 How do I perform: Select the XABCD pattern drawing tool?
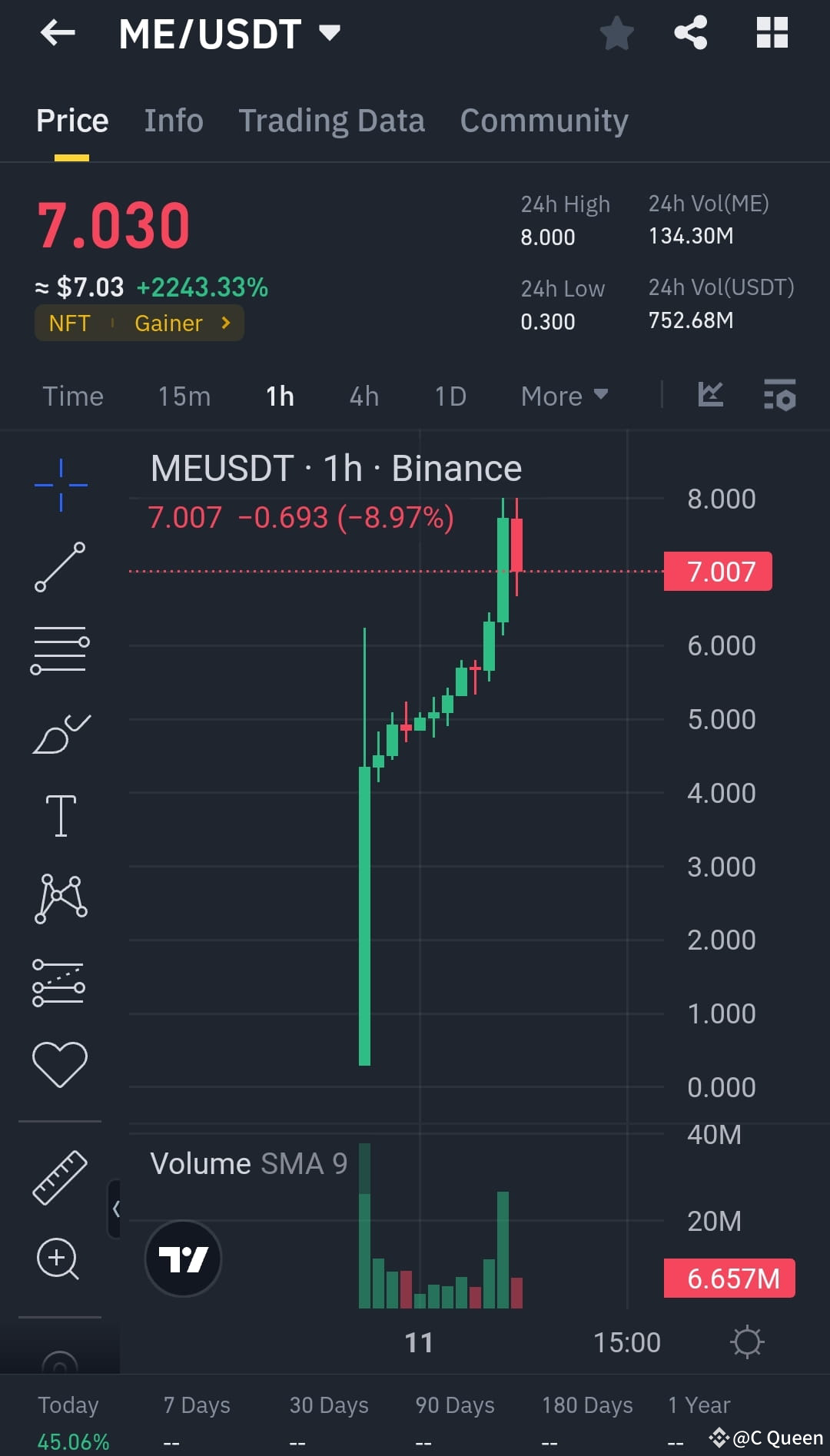pyautogui.click(x=60, y=897)
